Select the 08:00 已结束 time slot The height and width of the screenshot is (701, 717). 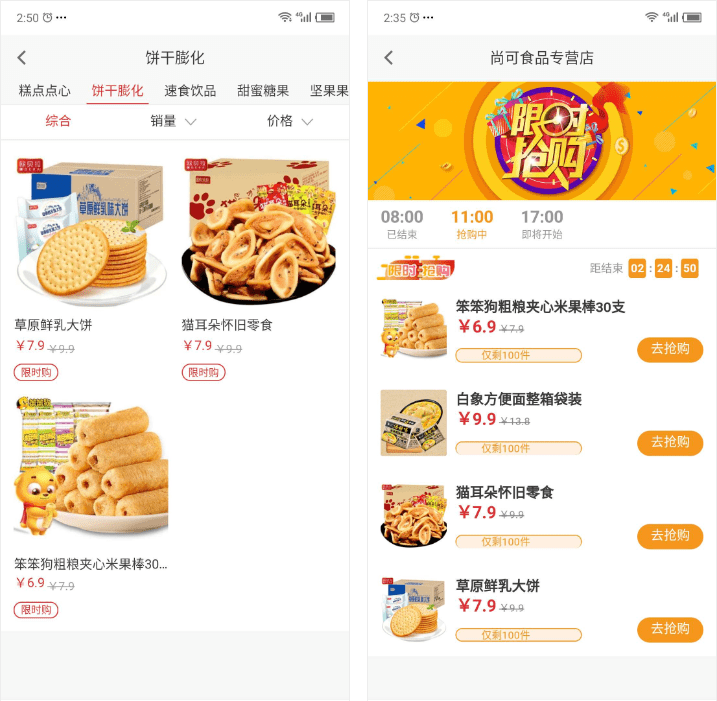pyautogui.click(x=402, y=224)
